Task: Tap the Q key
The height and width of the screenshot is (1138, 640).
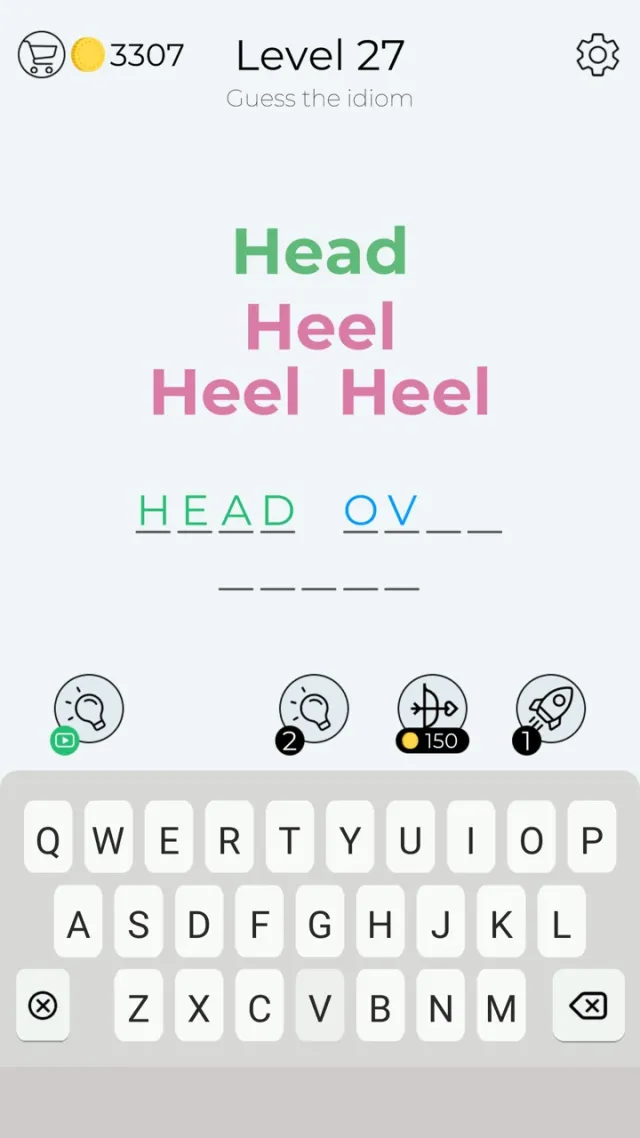Action: pyautogui.click(x=48, y=842)
